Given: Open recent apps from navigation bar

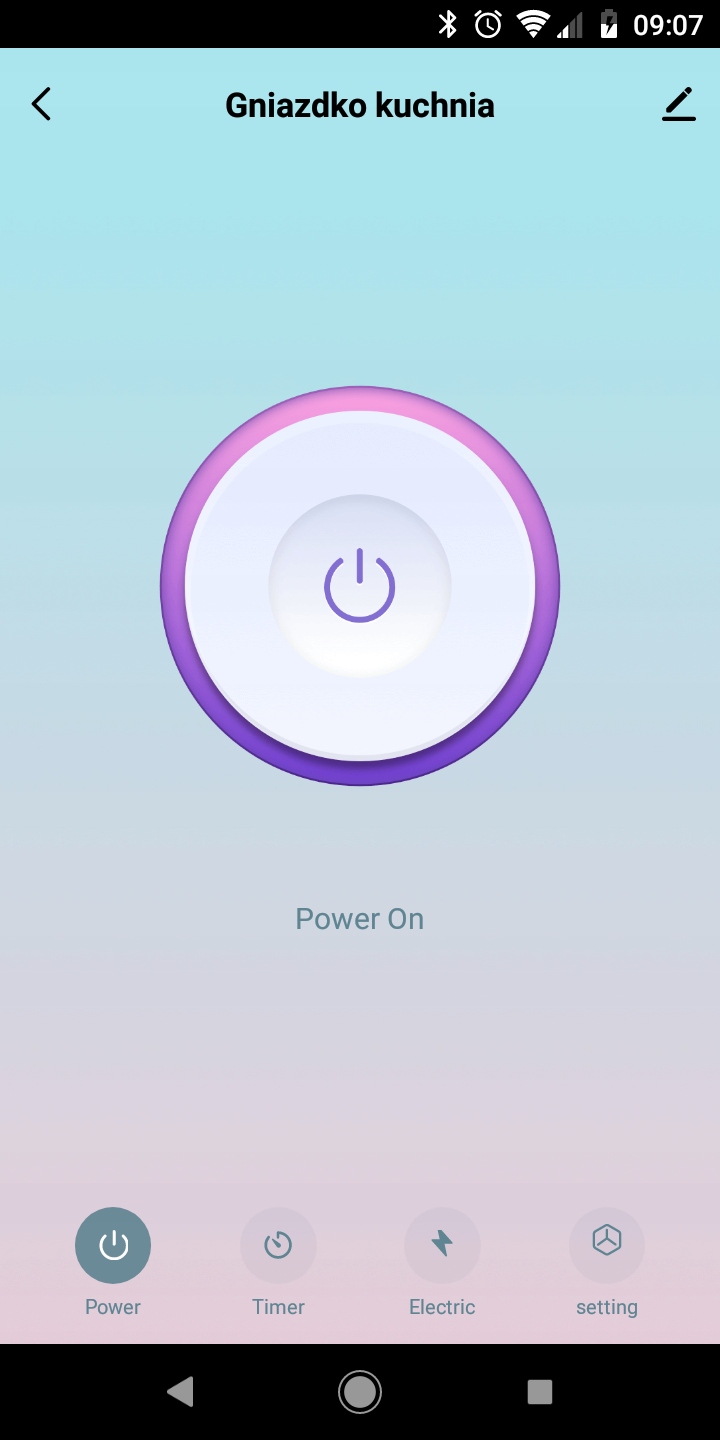Looking at the screenshot, I should [540, 1391].
